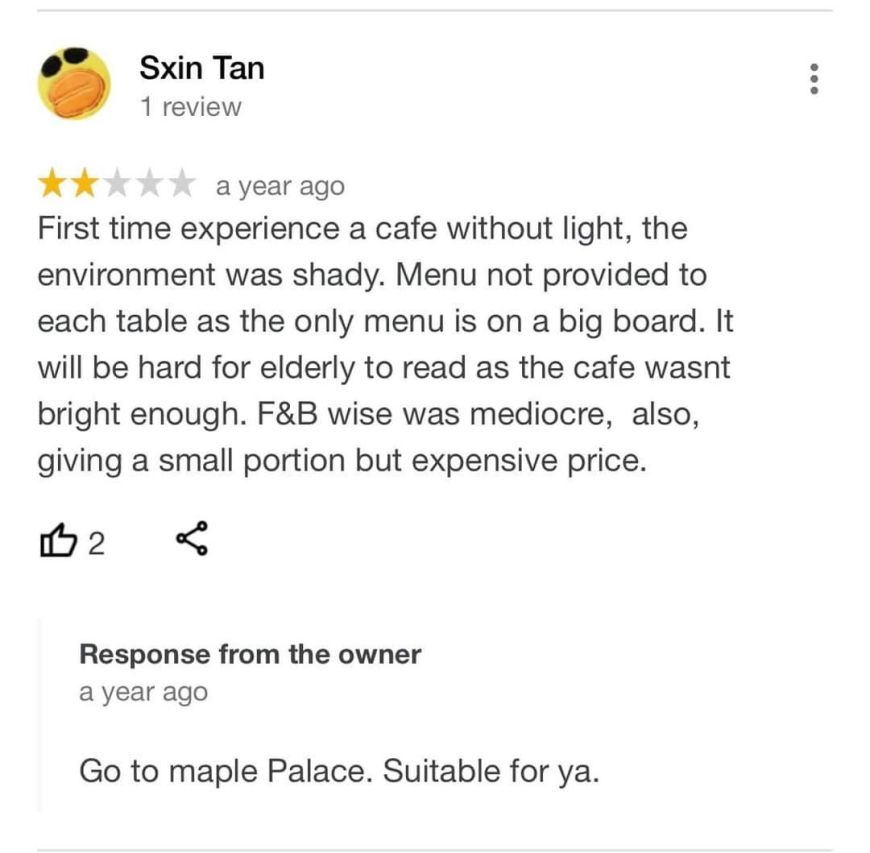Open the reviewer name Sxin Tan
The image size is (870, 853).
(201, 68)
